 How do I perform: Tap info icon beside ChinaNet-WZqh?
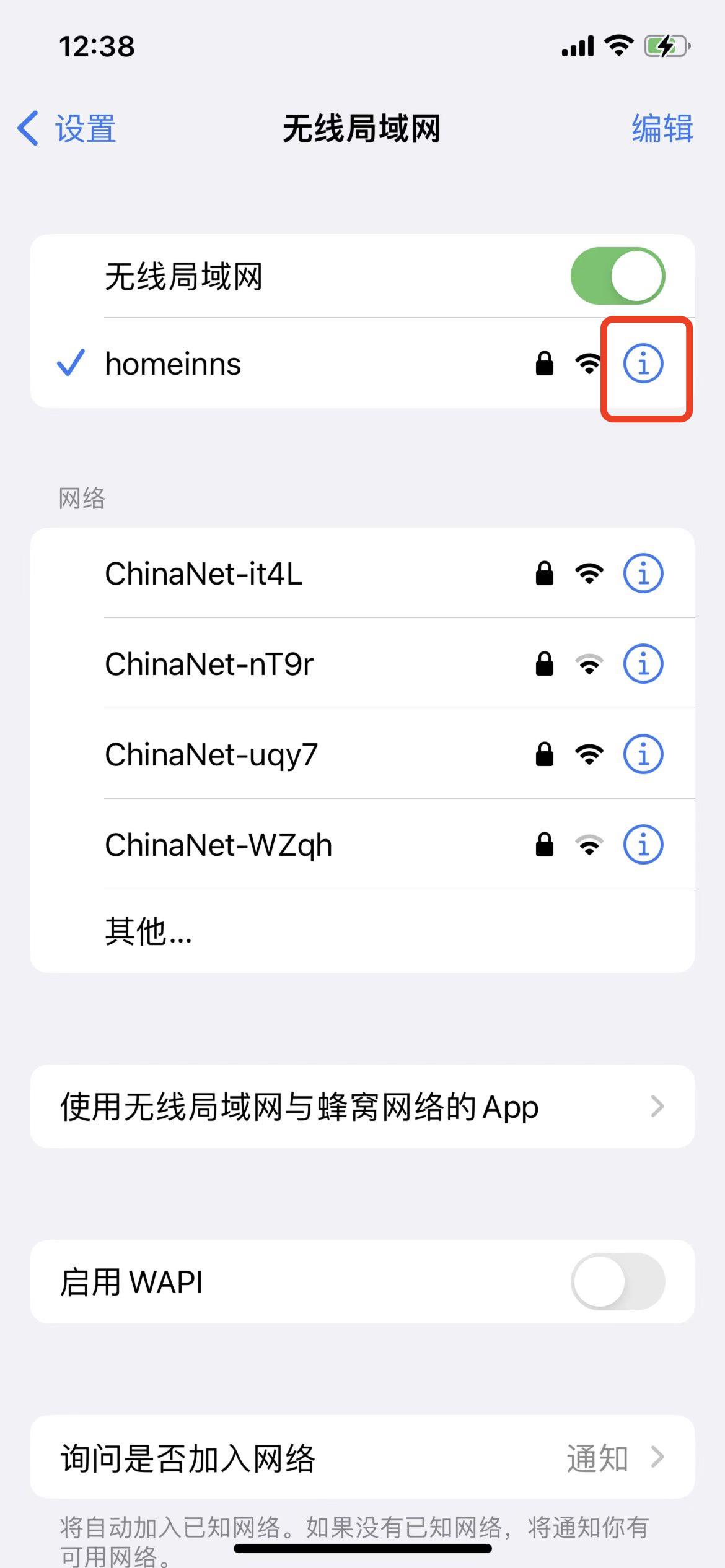tap(643, 845)
